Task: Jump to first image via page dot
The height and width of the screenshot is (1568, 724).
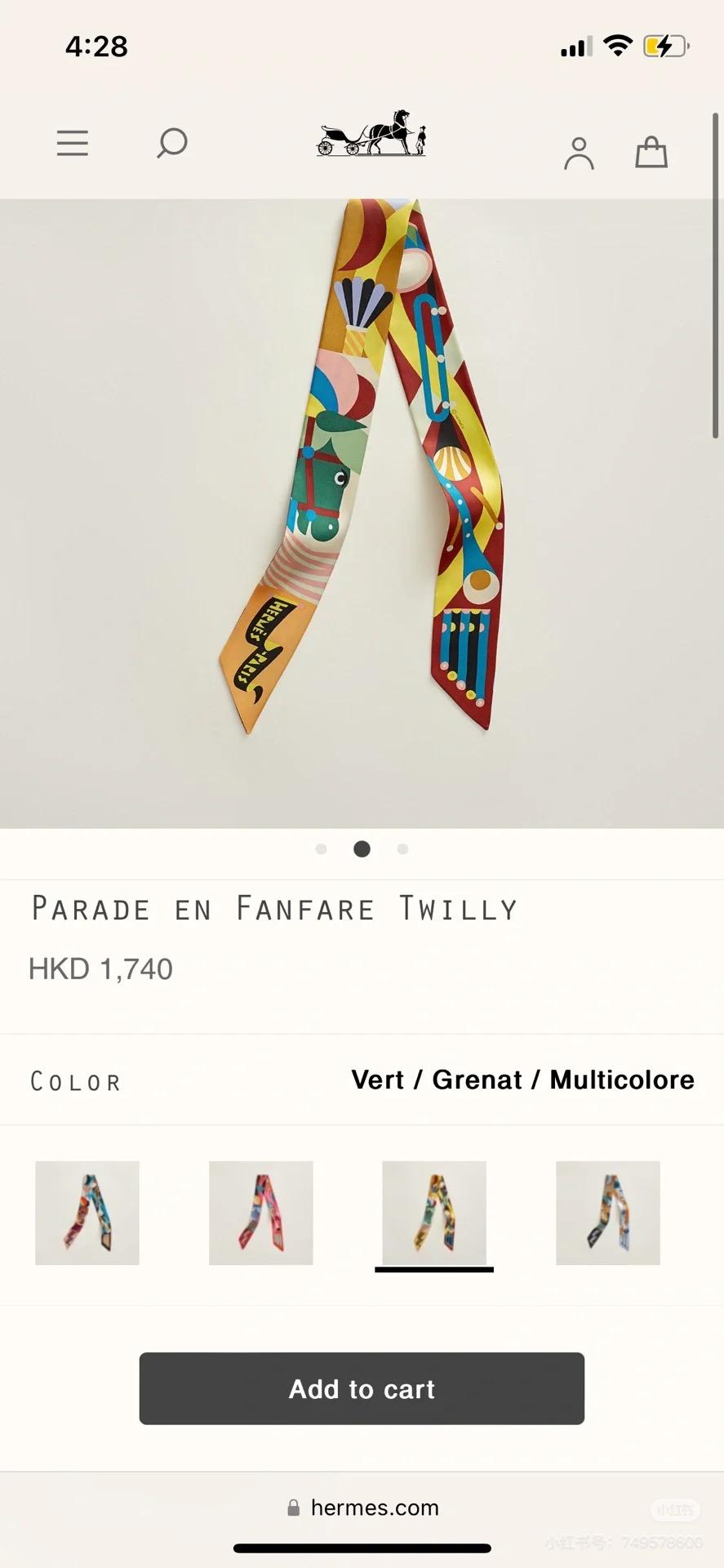Action: pyautogui.click(x=321, y=849)
